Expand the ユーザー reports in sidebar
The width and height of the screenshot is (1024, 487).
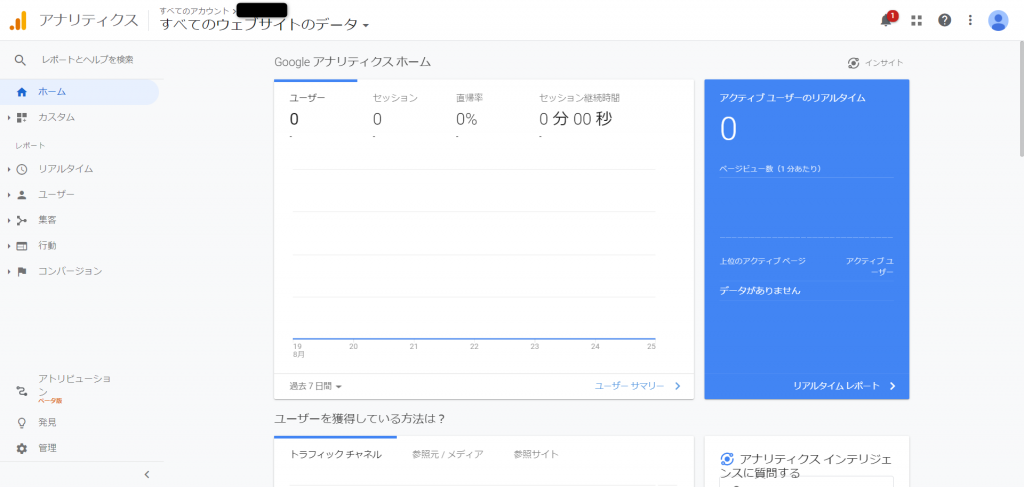coord(56,195)
